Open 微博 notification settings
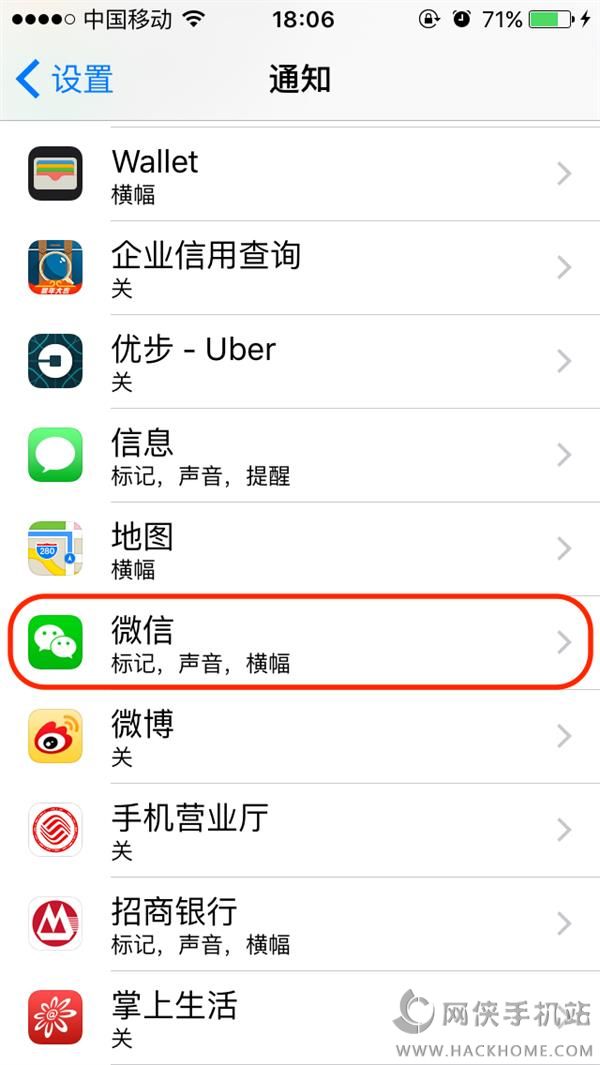Image resolution: width=600 pixels, height=1065 pixels. tap(300, 736)
